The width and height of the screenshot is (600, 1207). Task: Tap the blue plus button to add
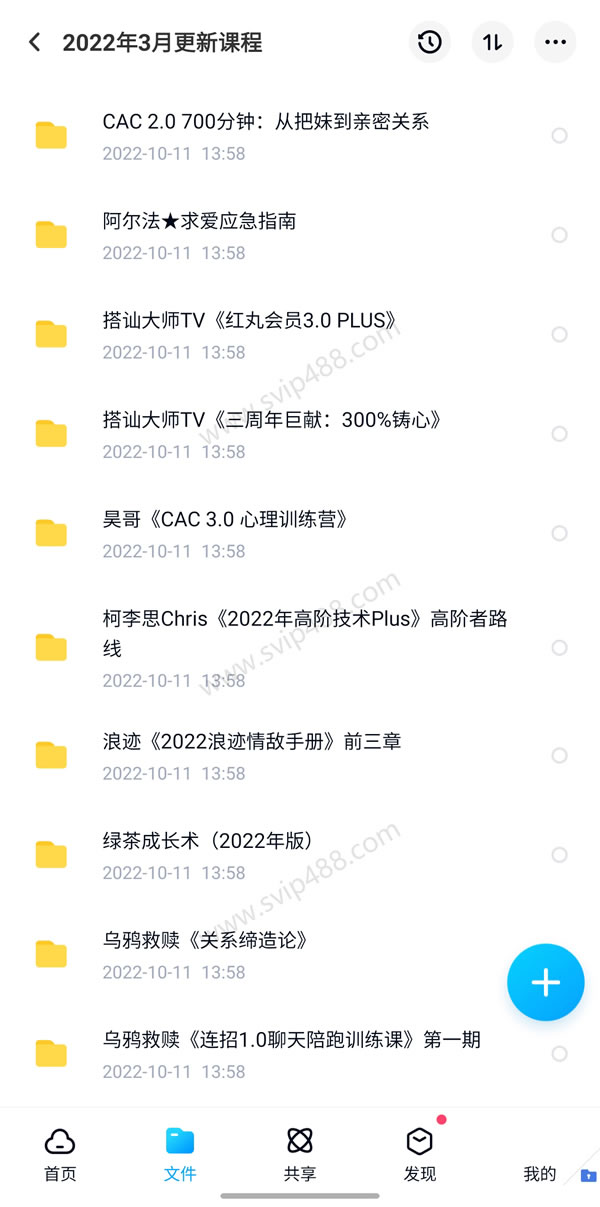pyautogui.click(x=545, y=982)
